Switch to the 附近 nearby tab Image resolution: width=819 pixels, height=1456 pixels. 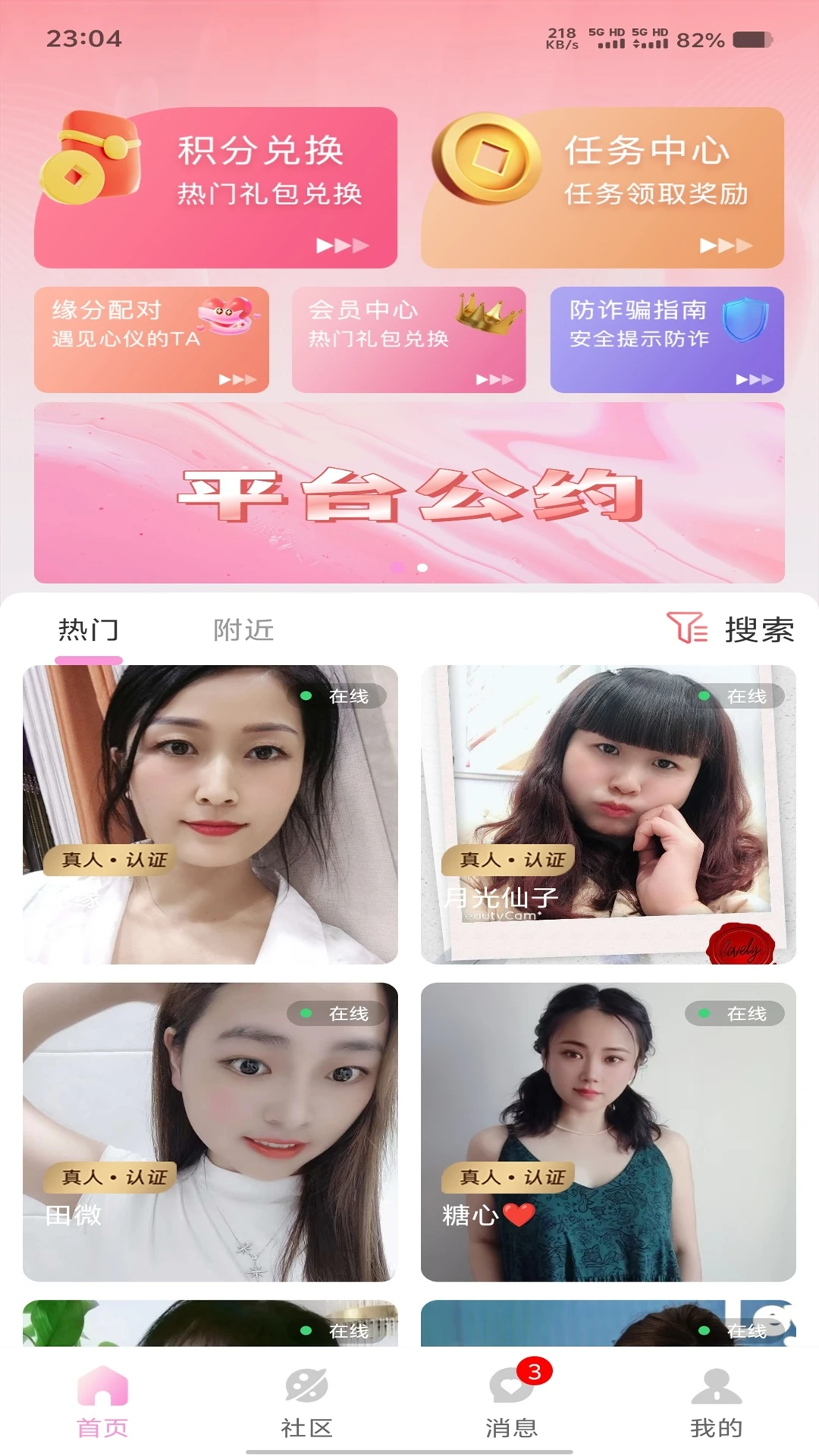[x=243, y=629]
